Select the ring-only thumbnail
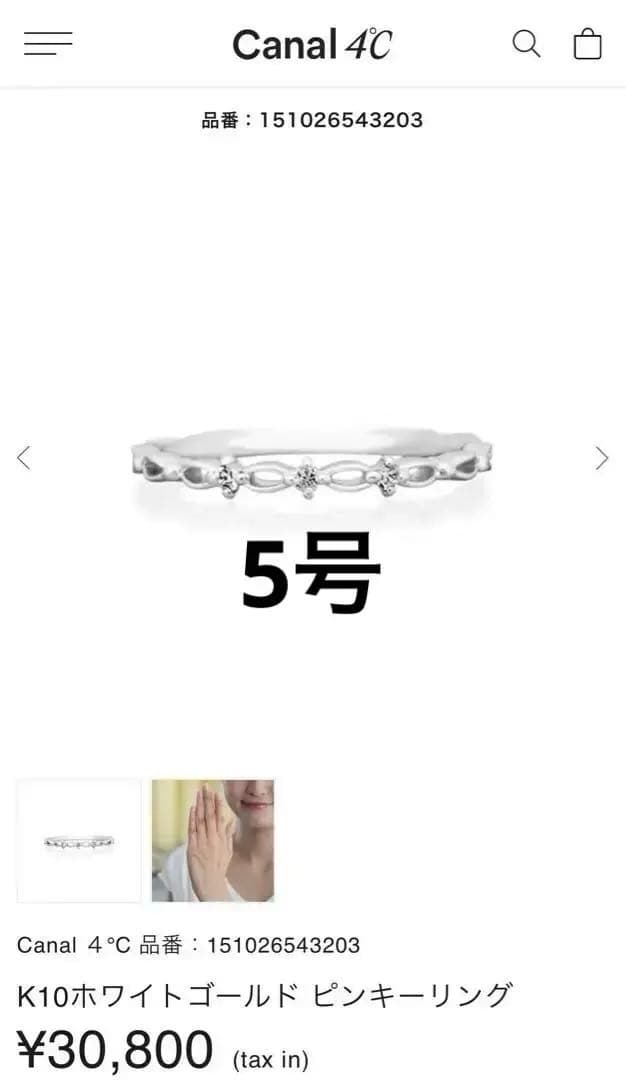This screenshot has height=1080, width=626. [79, 841]
